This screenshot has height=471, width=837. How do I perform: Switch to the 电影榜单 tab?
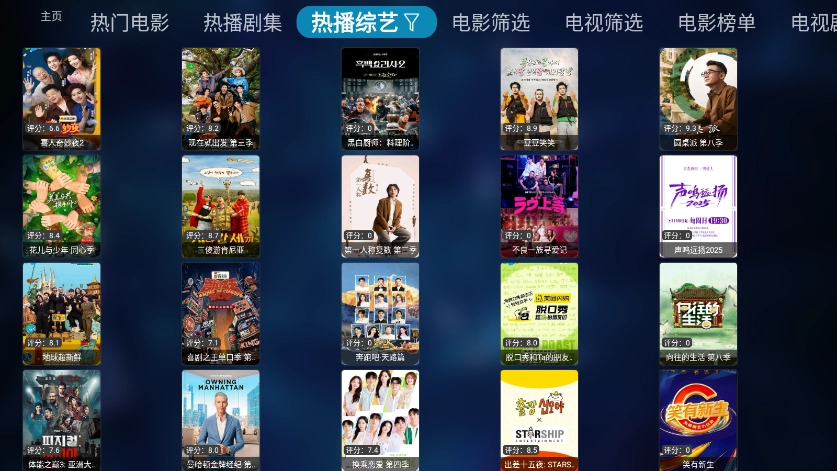click(x=716, y=22)
